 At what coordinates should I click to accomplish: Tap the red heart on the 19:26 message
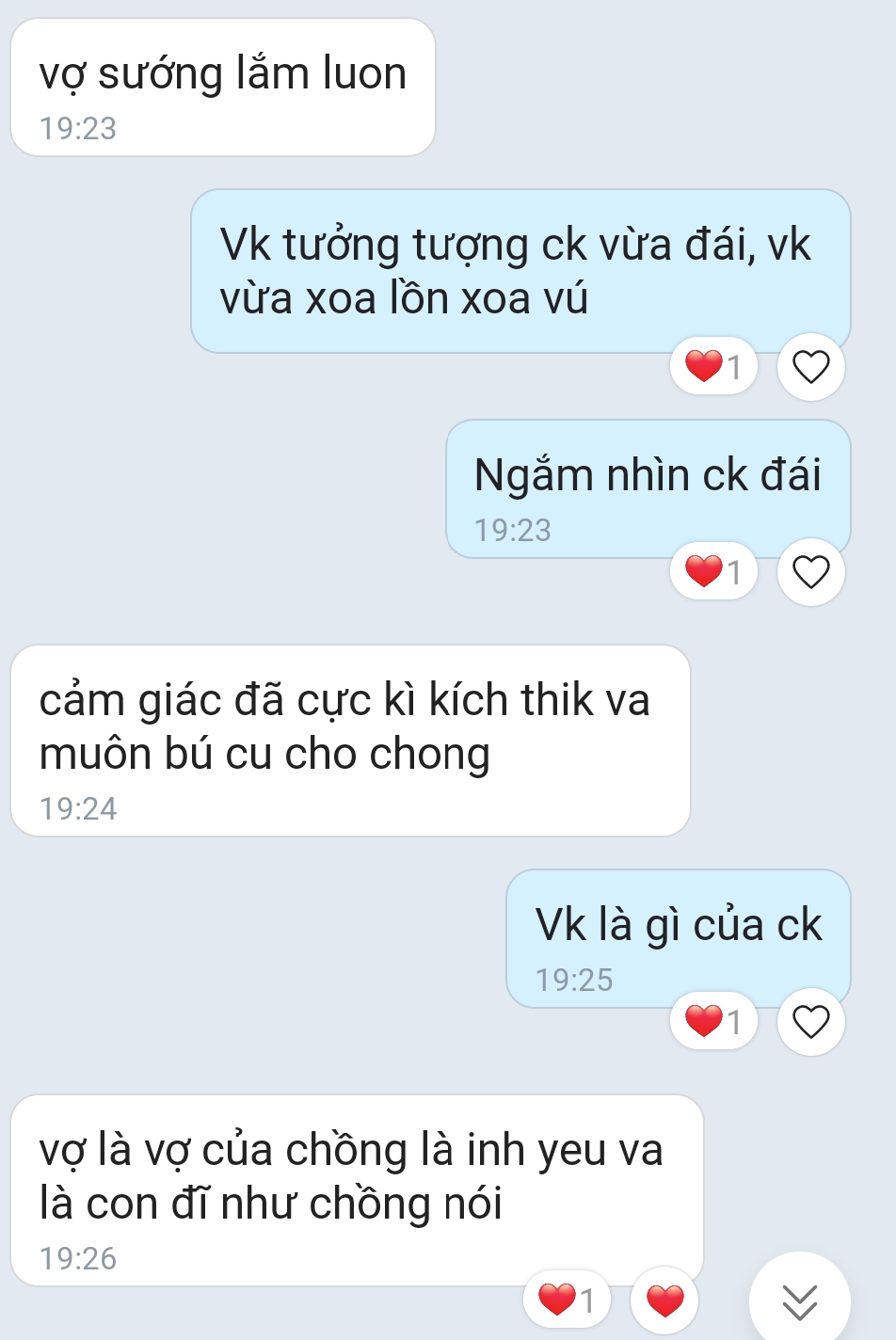coord(664,1300)
